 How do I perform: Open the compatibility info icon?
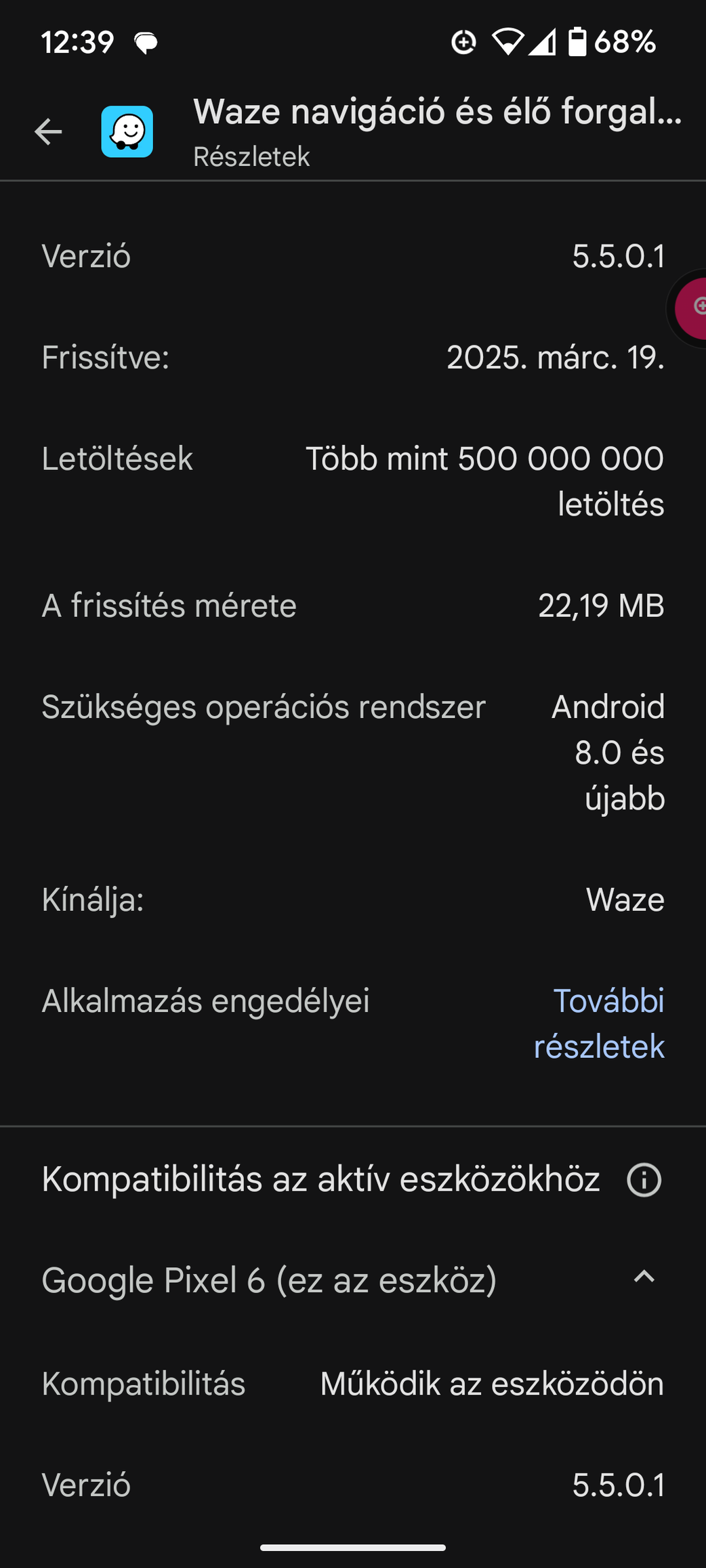tap(644, 1180)
